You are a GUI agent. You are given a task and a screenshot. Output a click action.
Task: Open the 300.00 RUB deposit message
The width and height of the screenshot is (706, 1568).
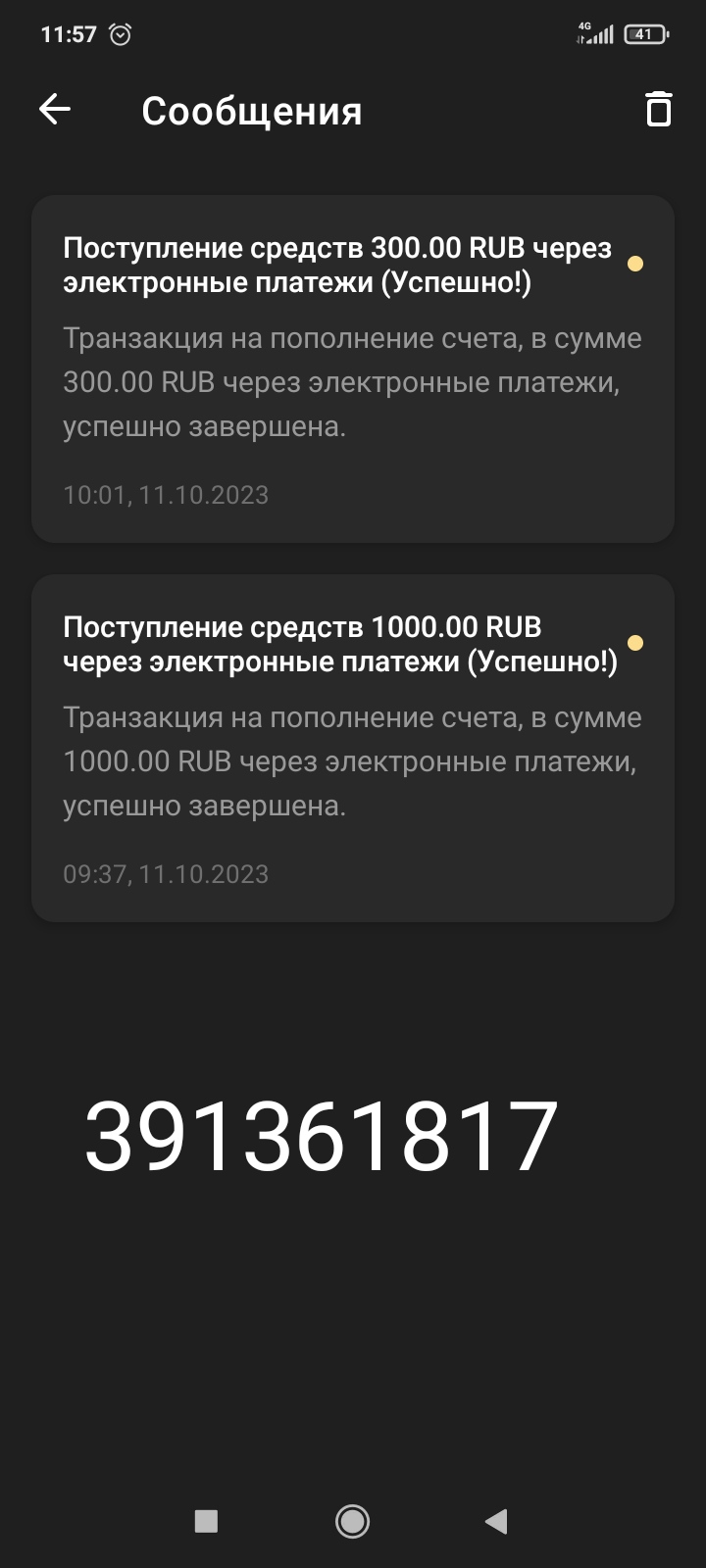coord(352,368)
